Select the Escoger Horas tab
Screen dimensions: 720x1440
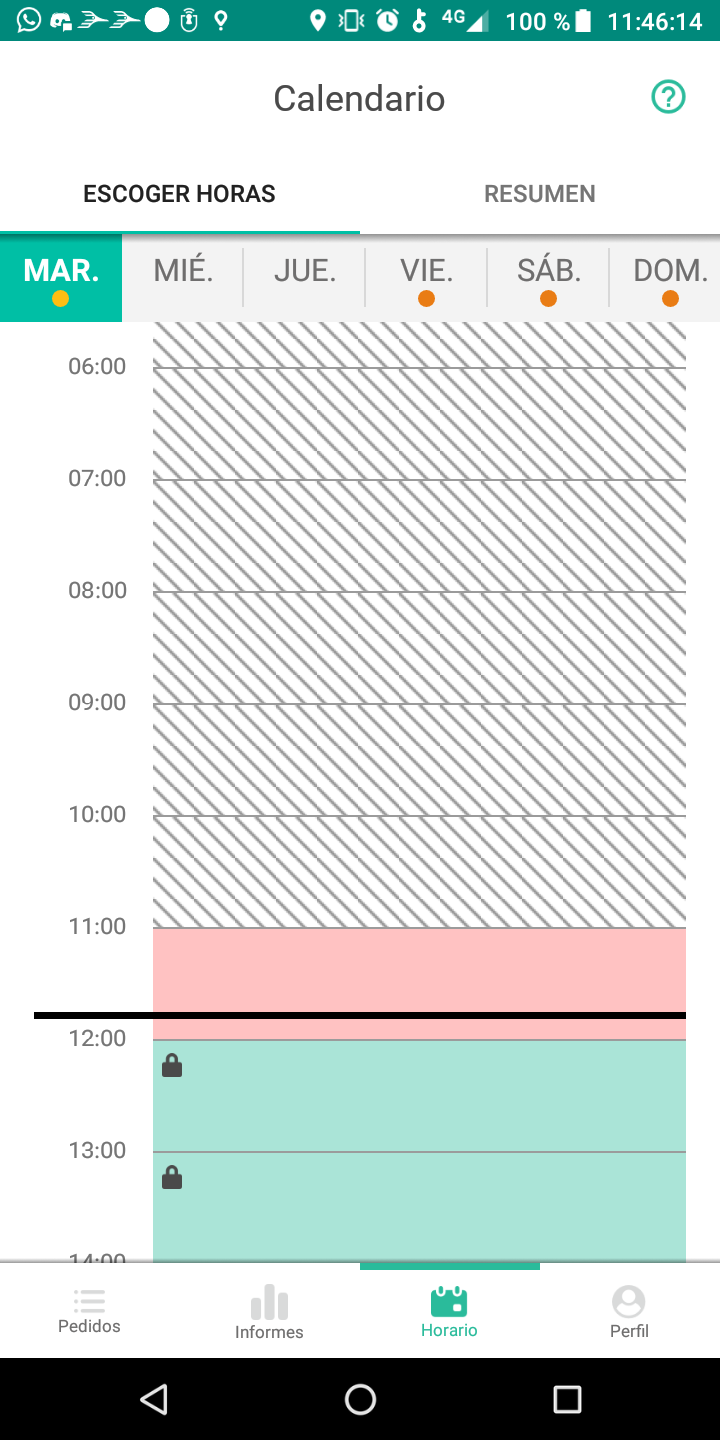point(179,194)
